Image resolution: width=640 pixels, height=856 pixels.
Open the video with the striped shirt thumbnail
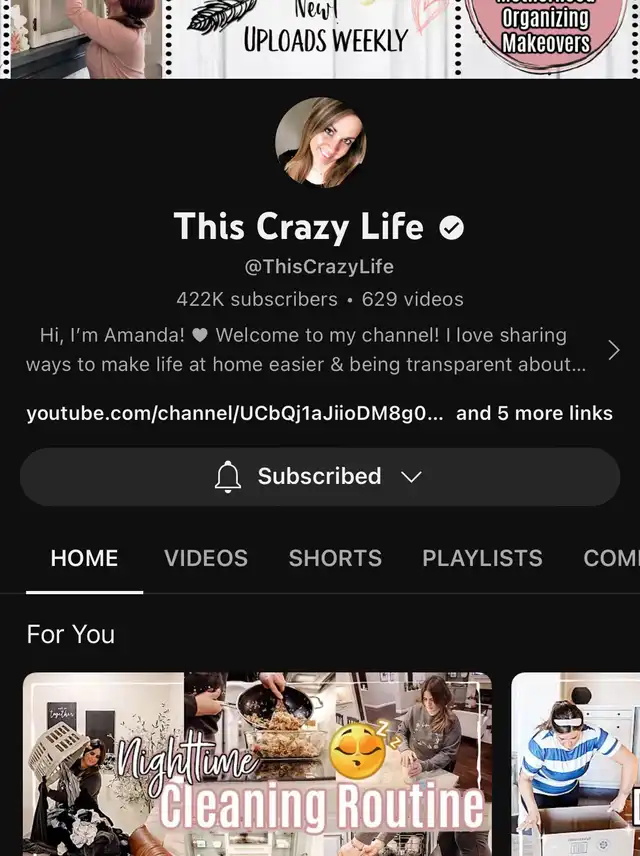click(576, 764)
